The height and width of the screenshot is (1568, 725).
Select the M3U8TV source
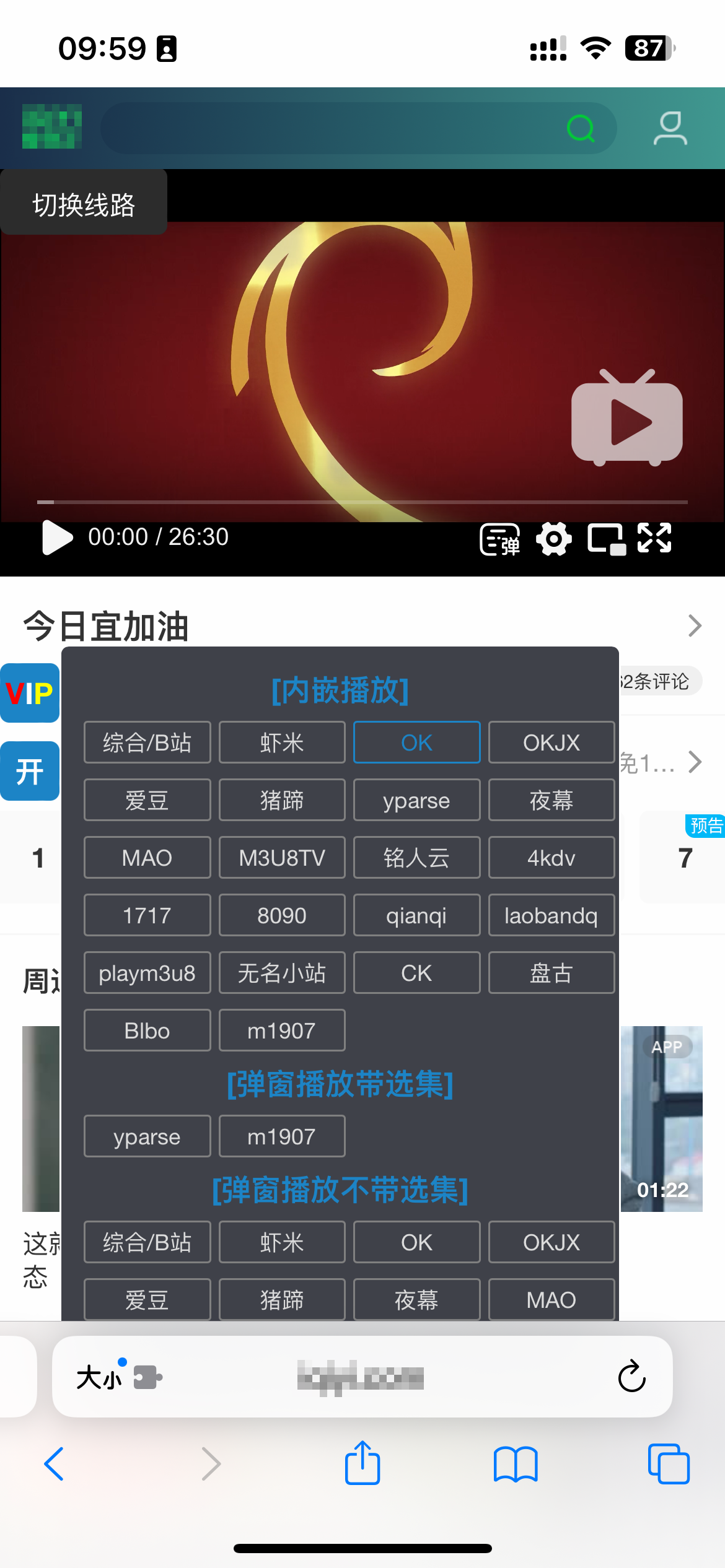pos(282,858)
